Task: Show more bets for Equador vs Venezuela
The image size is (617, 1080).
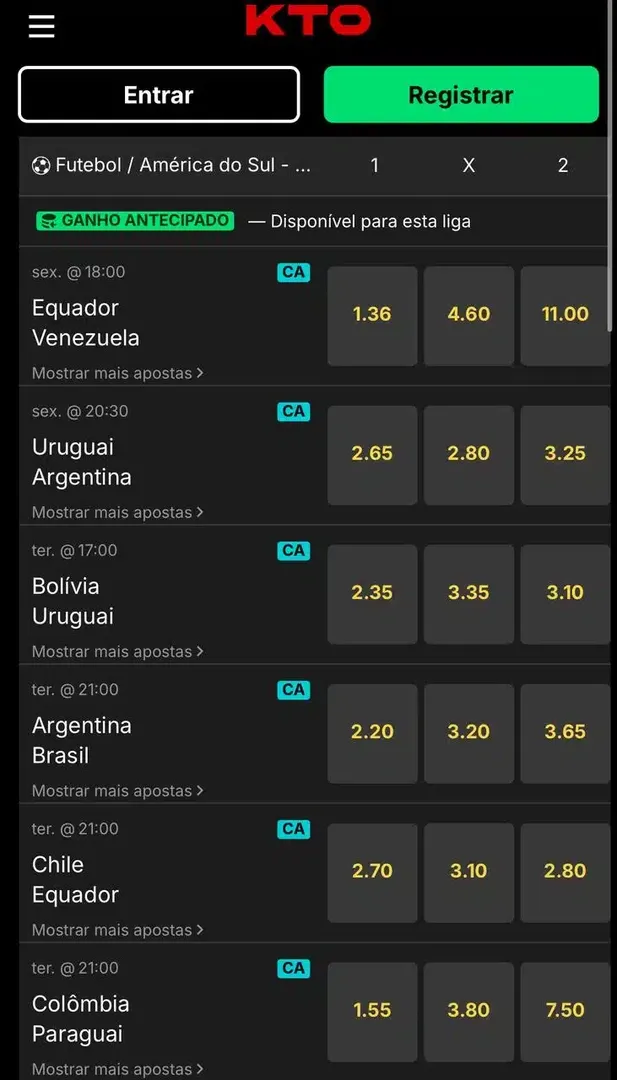Action: (117, 373)
